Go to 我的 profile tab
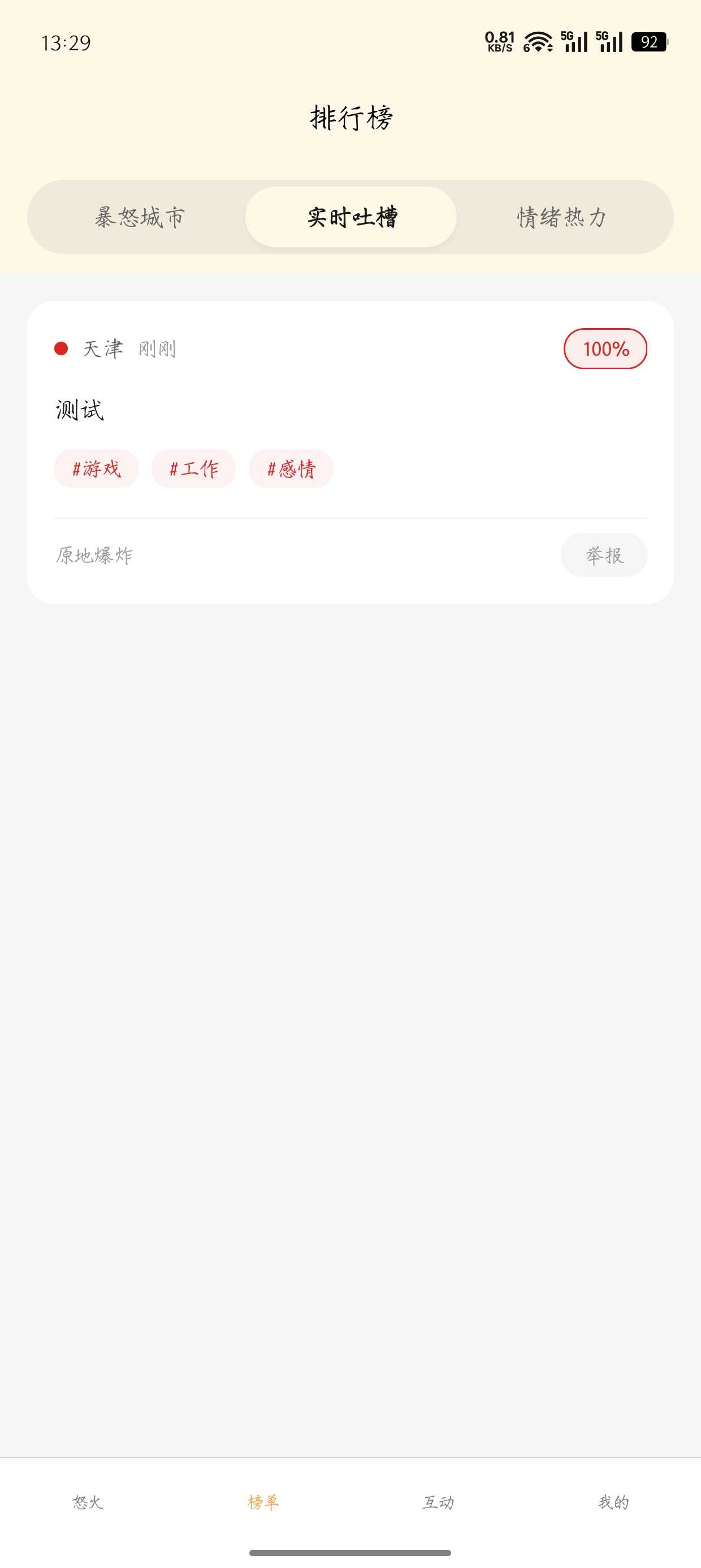 (613, 1502)
